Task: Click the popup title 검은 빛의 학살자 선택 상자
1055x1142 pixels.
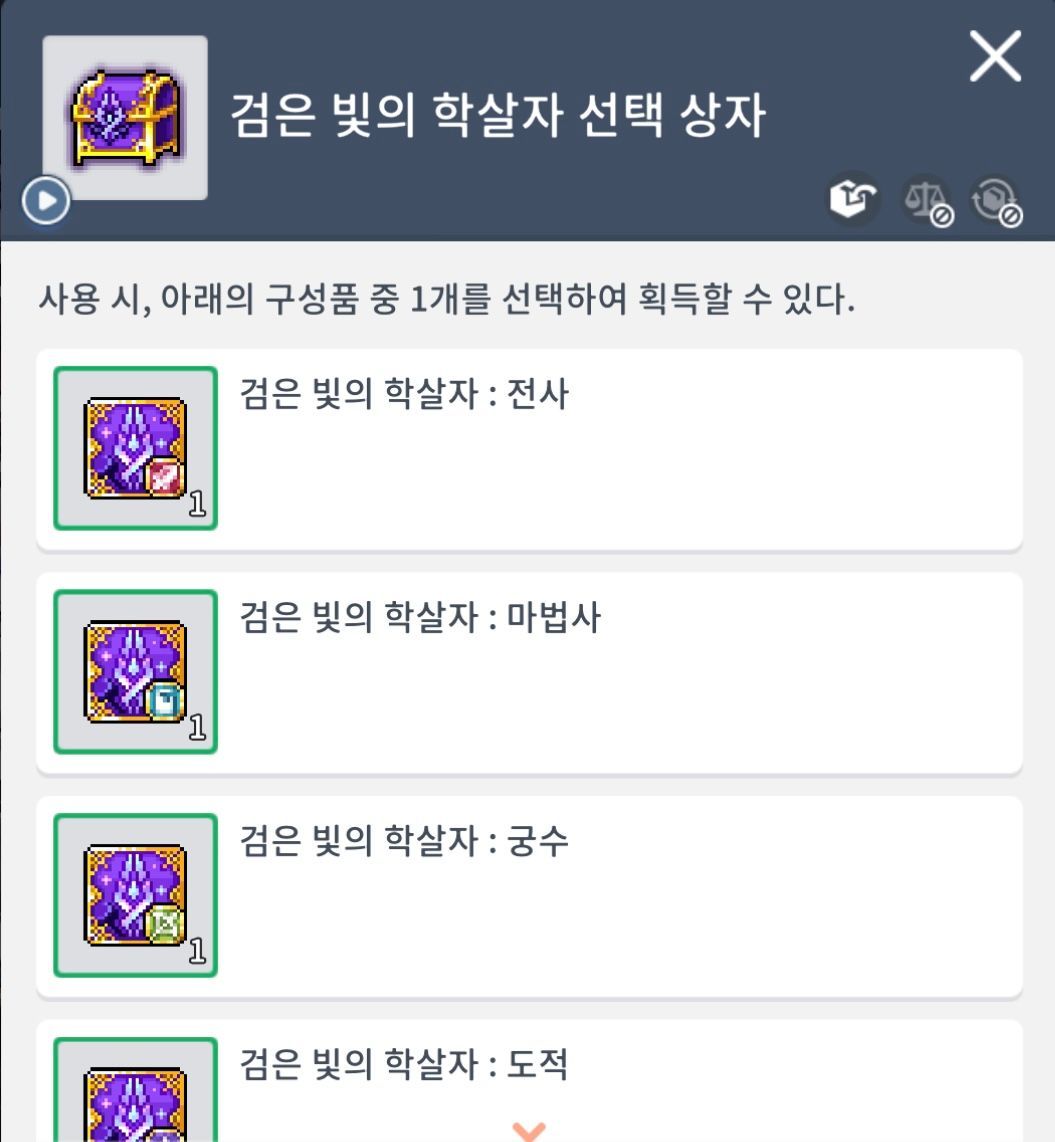Action: pos(500,114)
